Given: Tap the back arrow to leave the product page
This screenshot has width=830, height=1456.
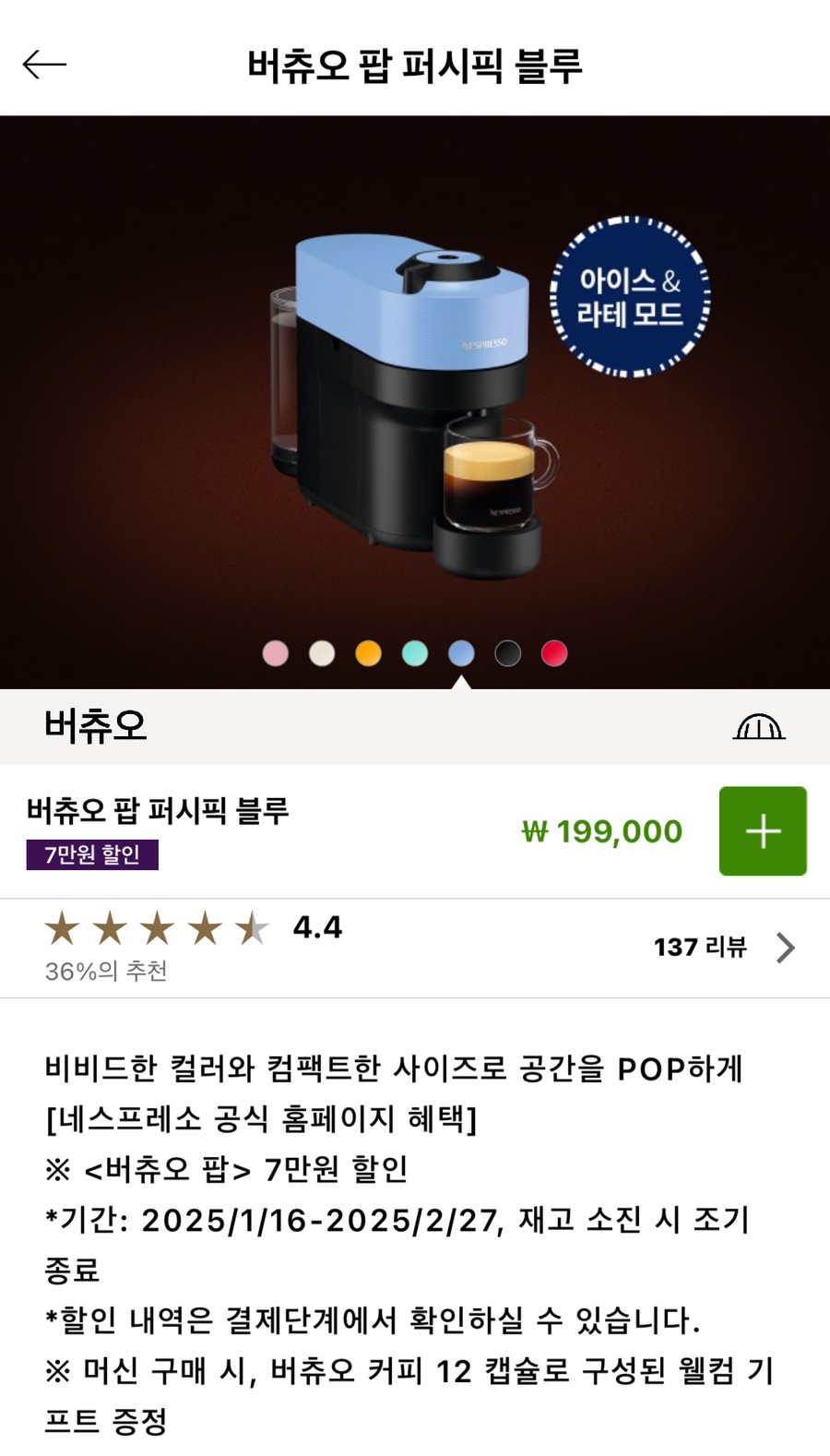Looking at the screenshot, I should (x=42, y=63).
